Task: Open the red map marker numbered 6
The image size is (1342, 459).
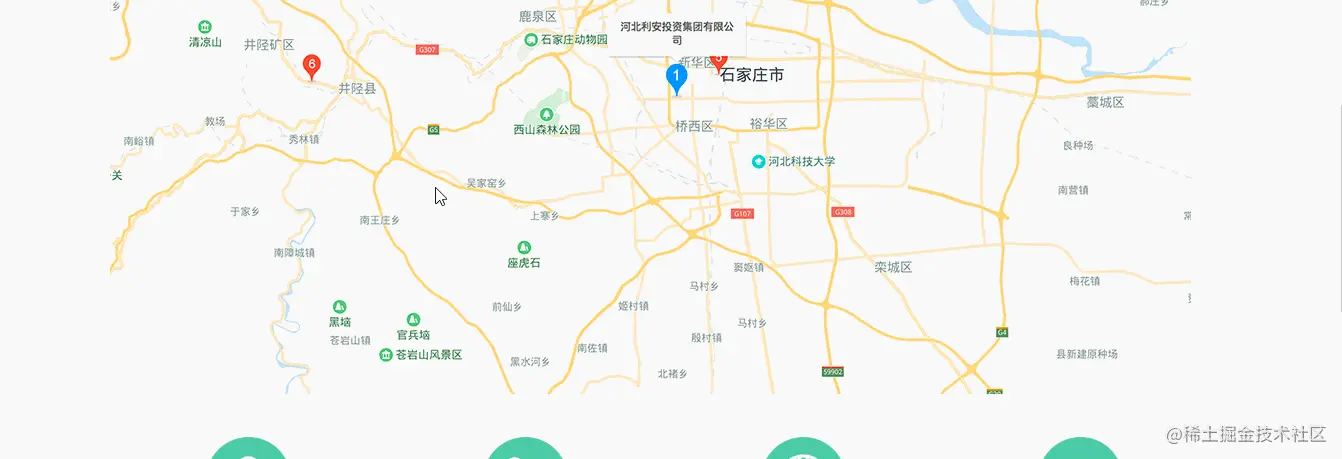Action: (312, 67)
